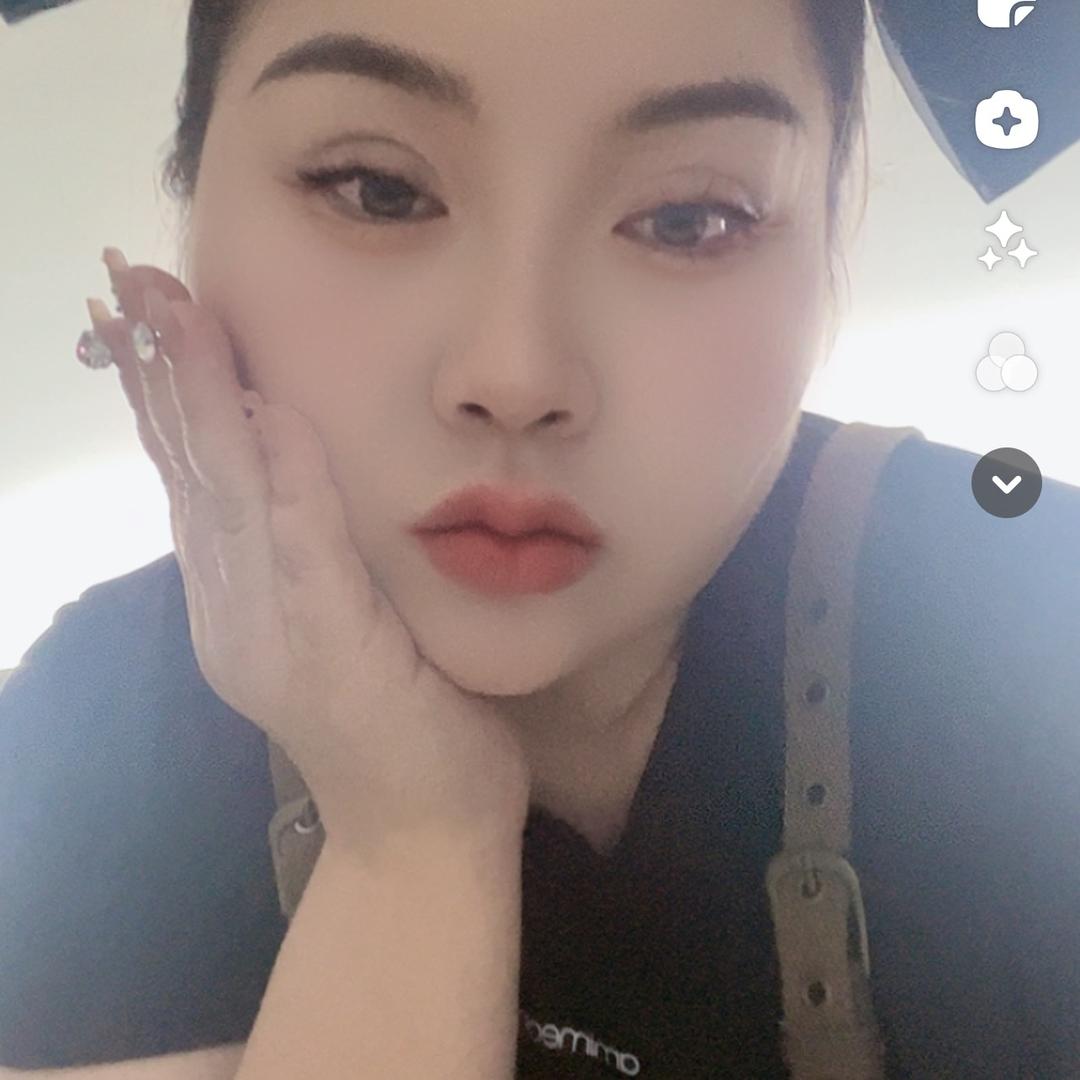Open the overlapping-circles color filter
This screenshot has height=1080, width=1080.
pos(1006,362)
